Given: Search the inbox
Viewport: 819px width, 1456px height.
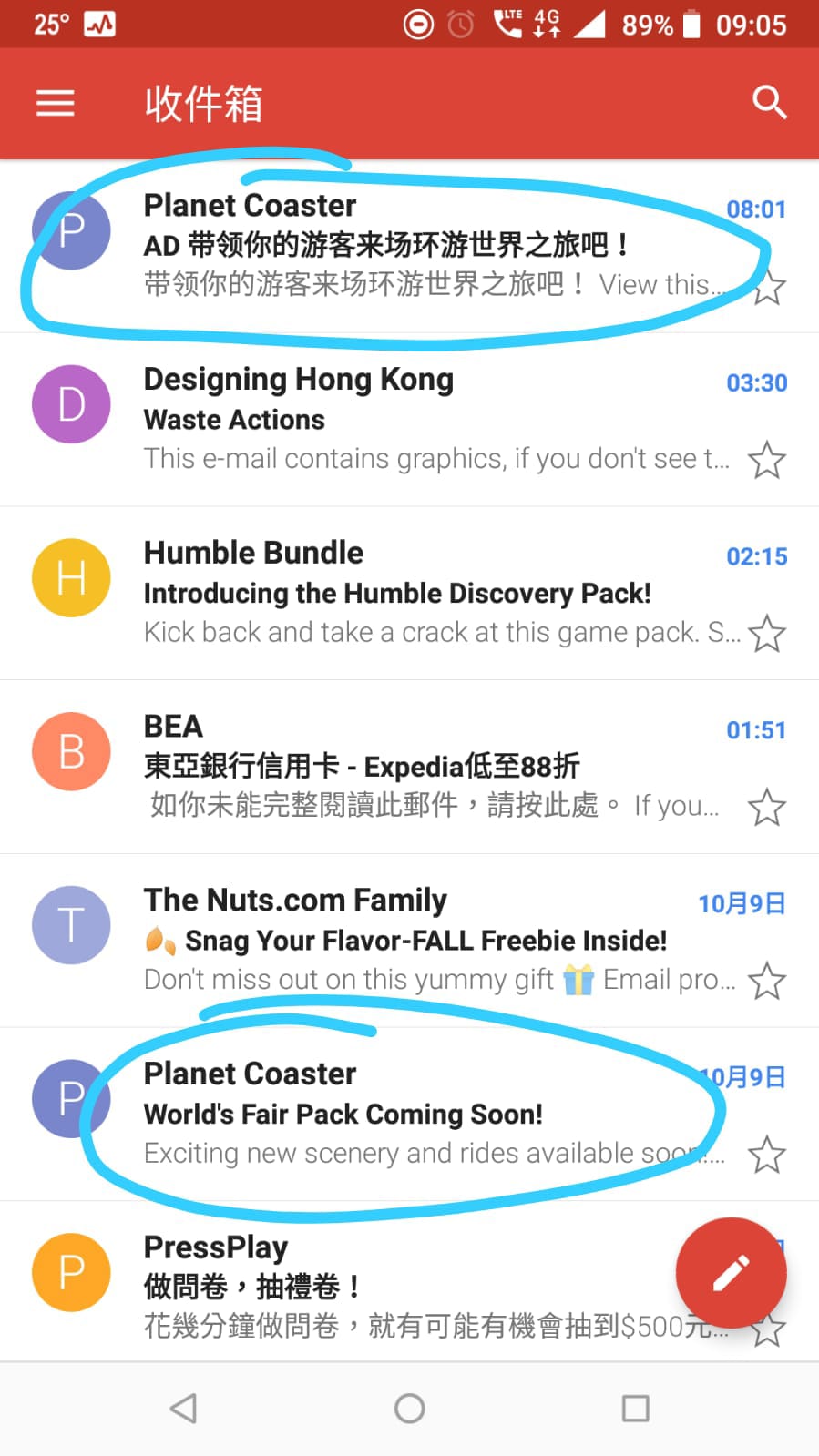Looking at the screenshot, I should click(x=770, y=103).
